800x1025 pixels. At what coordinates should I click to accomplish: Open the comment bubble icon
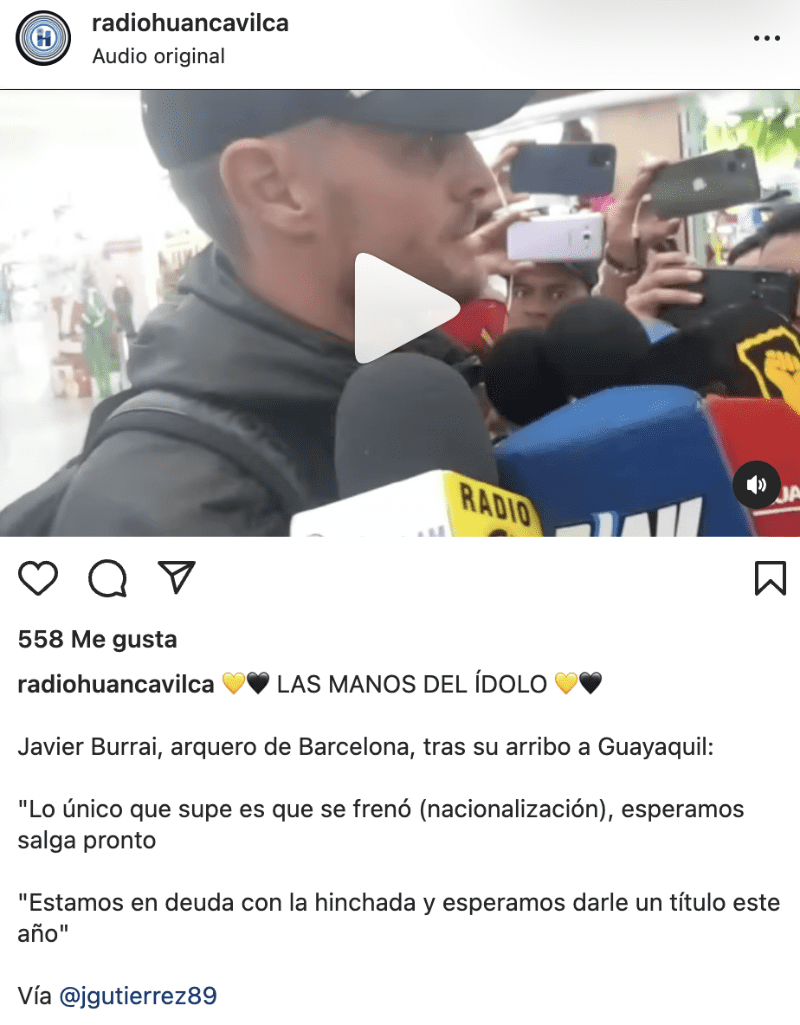pos(107,578)
